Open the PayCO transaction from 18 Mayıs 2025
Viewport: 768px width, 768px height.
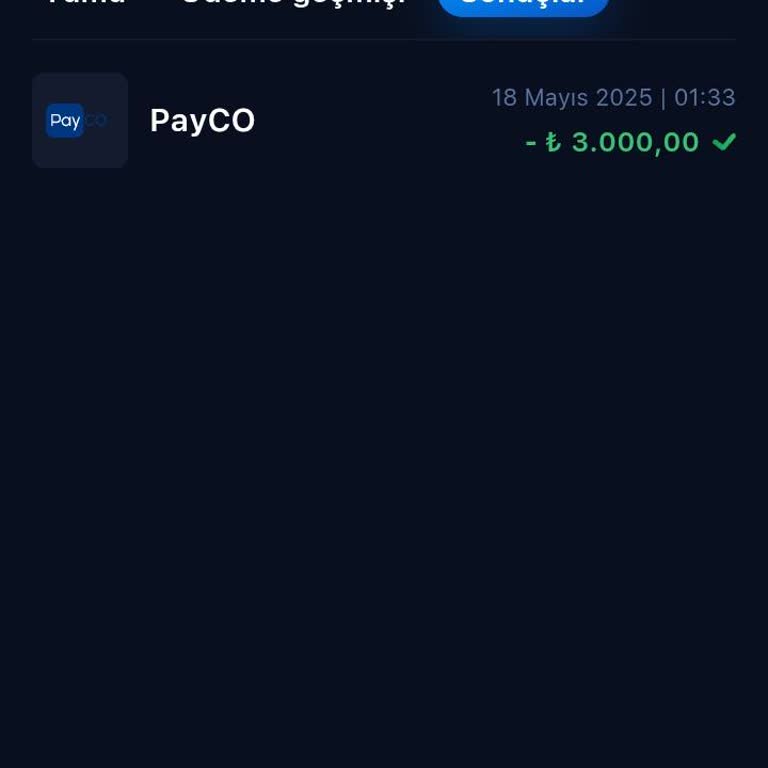(384, 120)
